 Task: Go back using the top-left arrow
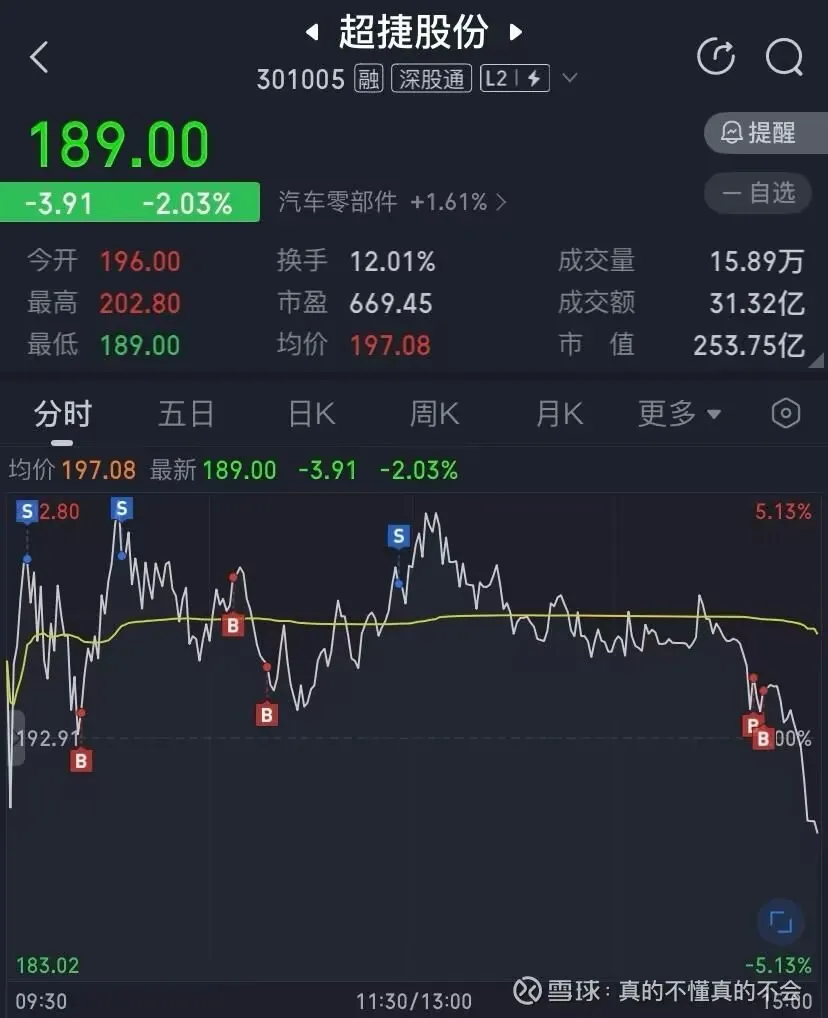(39, 58)
